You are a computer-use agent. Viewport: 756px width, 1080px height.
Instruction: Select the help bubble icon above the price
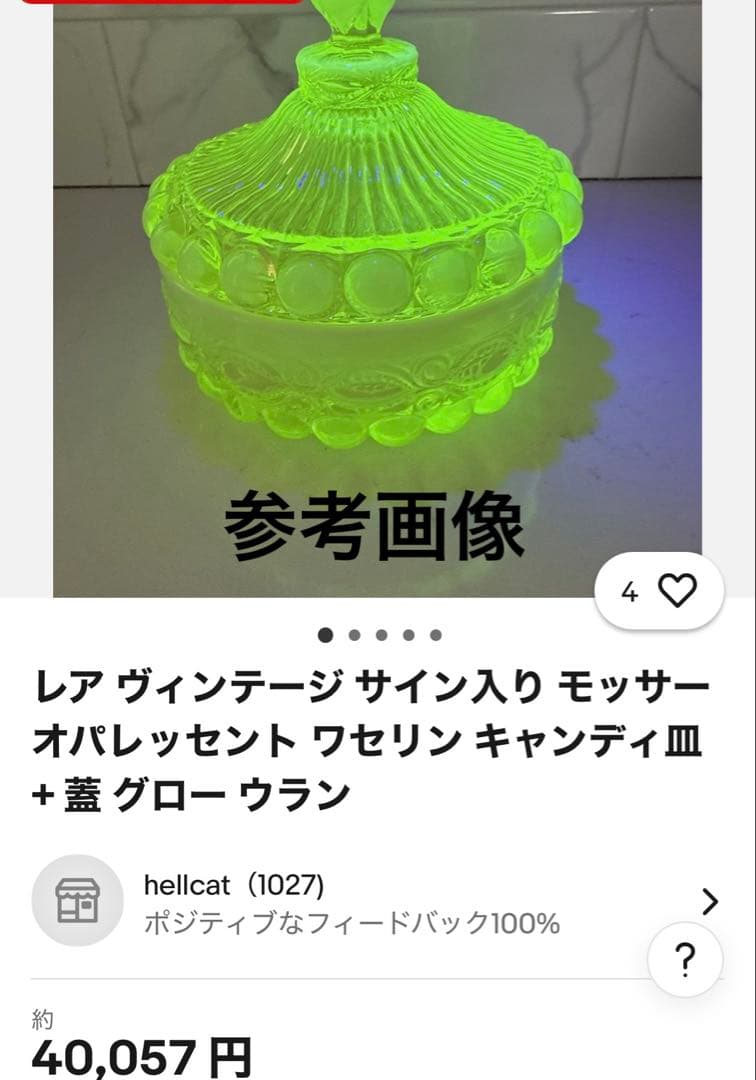[684, 958]
